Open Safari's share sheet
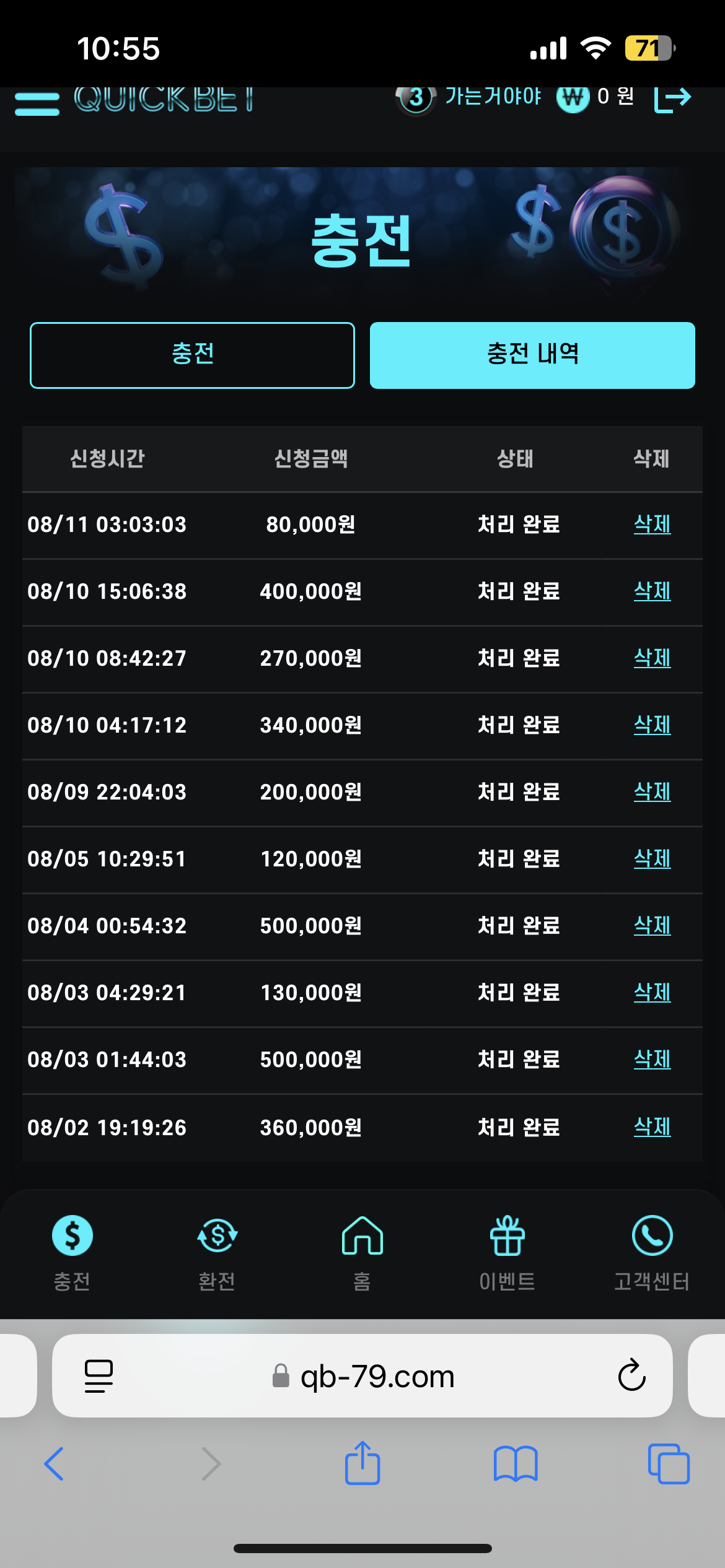Image resolution: width=725 pixels, height=1568 pixels. [362, 1463]
